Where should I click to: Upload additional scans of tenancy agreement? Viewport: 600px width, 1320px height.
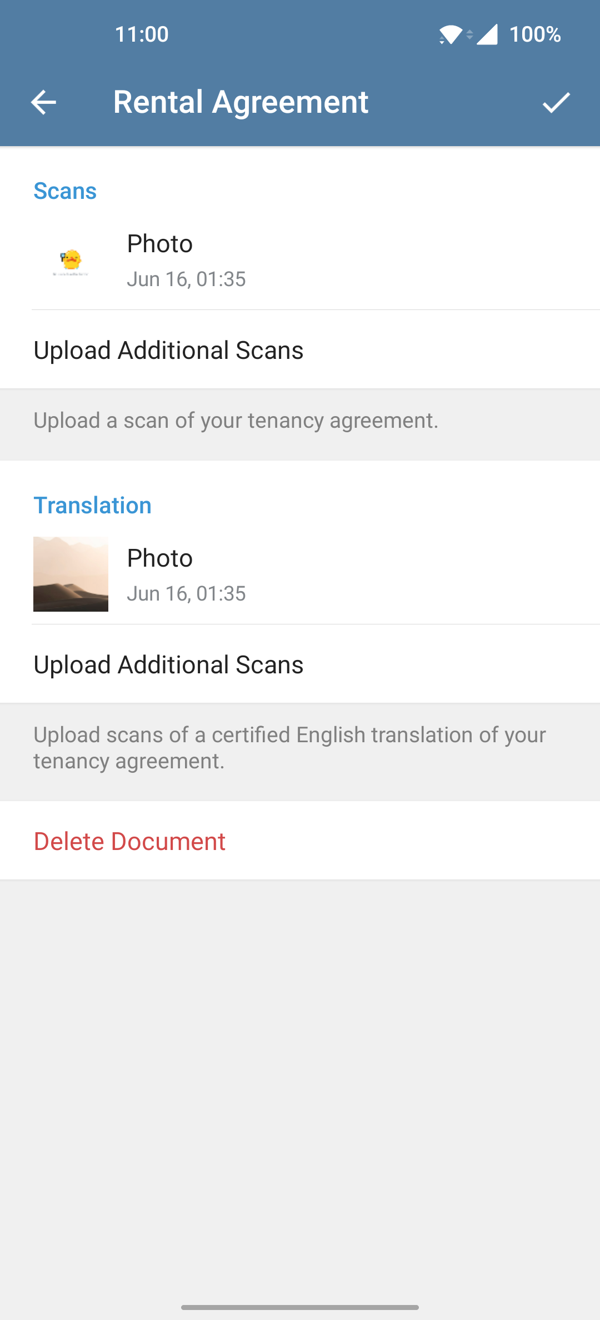click(x=300, y=350)
